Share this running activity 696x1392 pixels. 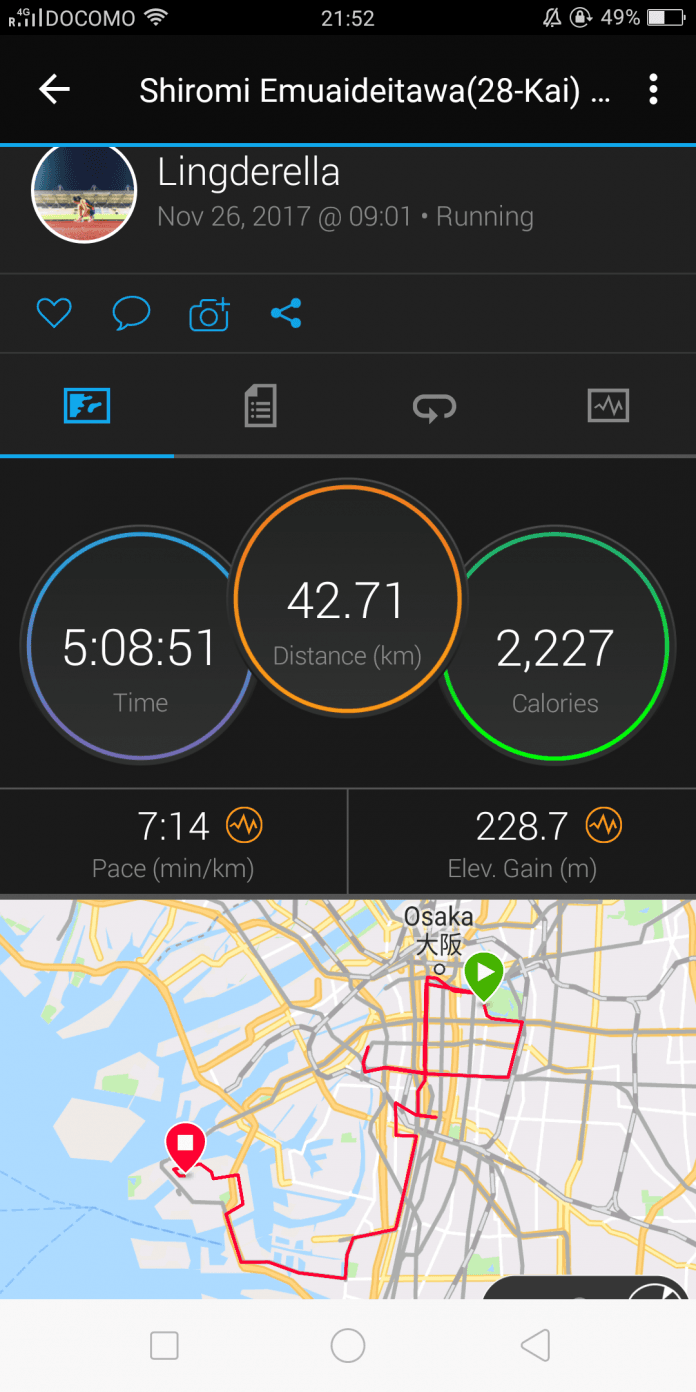tap(286, 314)
